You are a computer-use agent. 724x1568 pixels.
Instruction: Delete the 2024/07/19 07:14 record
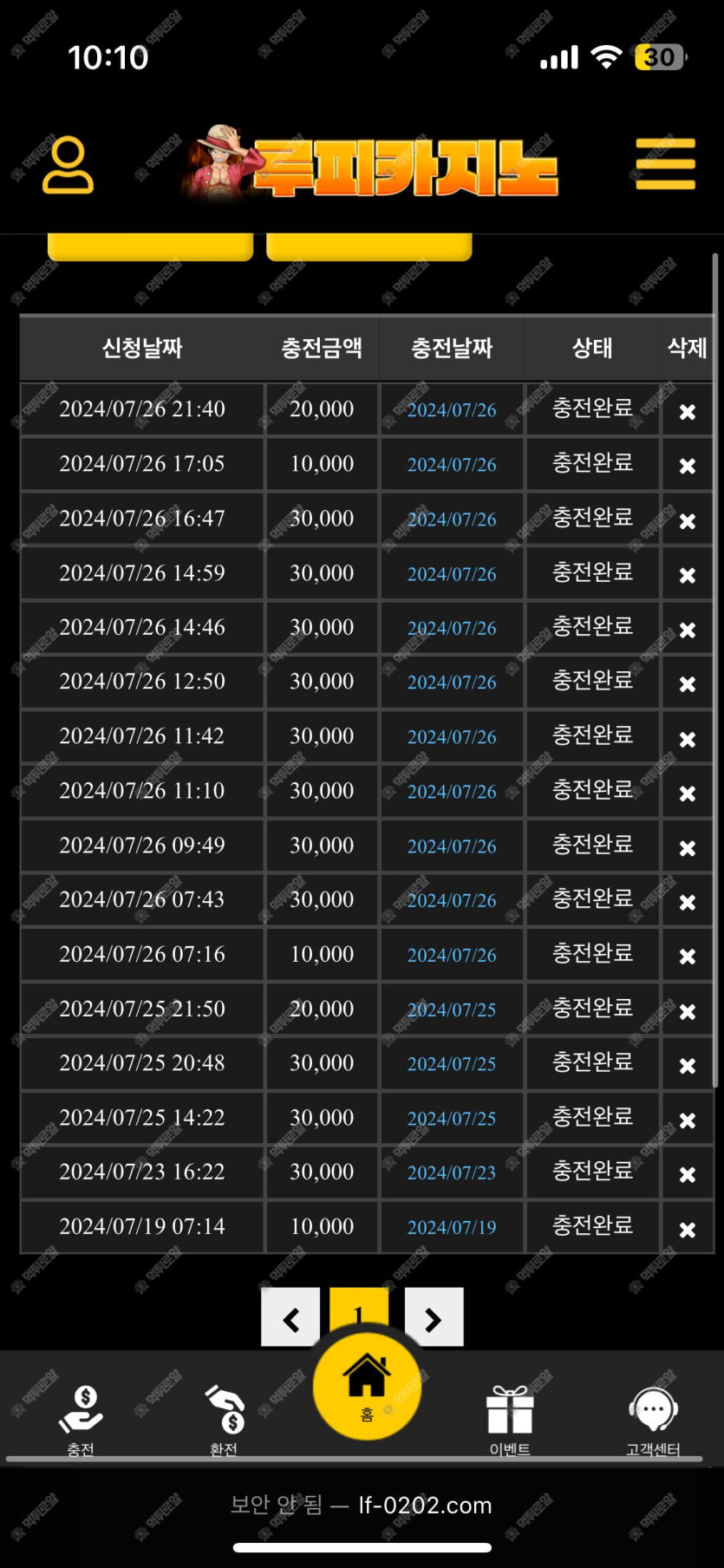[x=687, y=1230]
